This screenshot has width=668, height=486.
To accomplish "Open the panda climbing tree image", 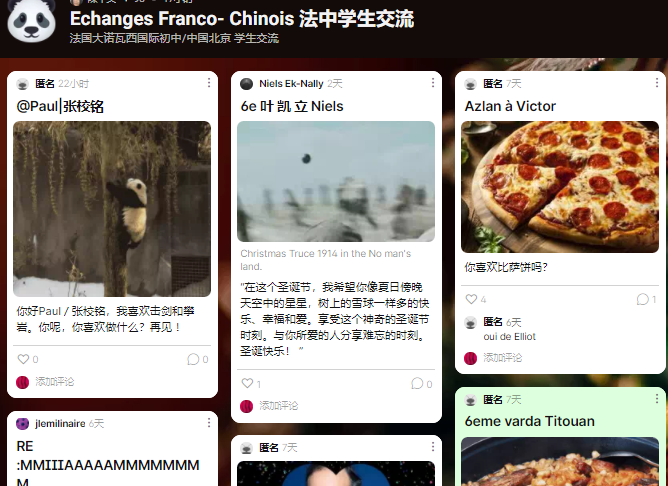I will point(112,208).
